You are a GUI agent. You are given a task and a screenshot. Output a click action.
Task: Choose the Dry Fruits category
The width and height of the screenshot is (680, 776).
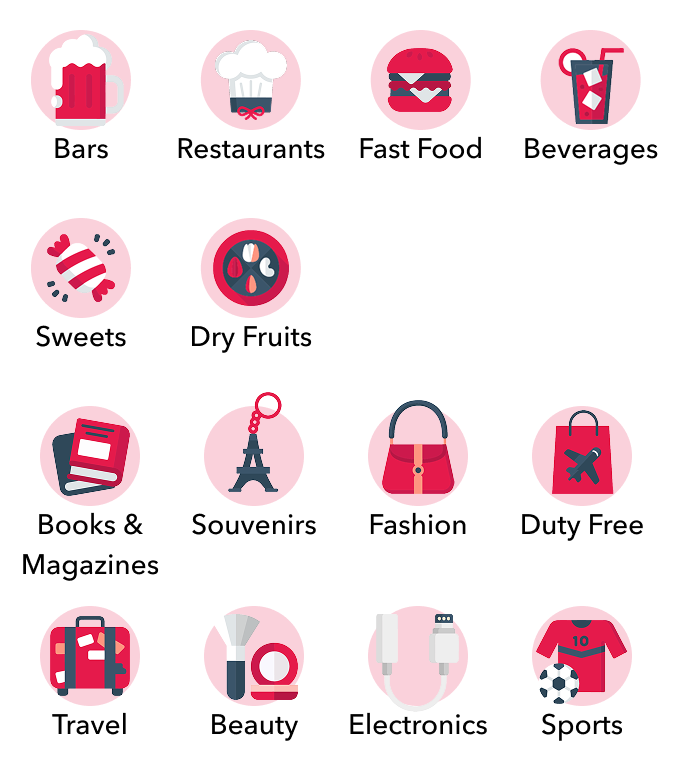coord(251,268)
